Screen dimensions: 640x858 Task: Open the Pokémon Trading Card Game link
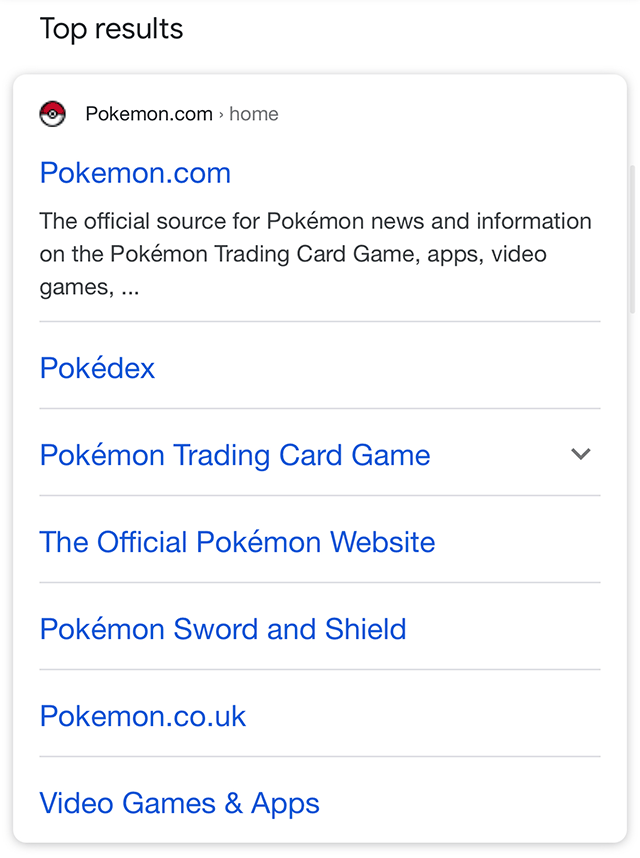pos(235,455)
